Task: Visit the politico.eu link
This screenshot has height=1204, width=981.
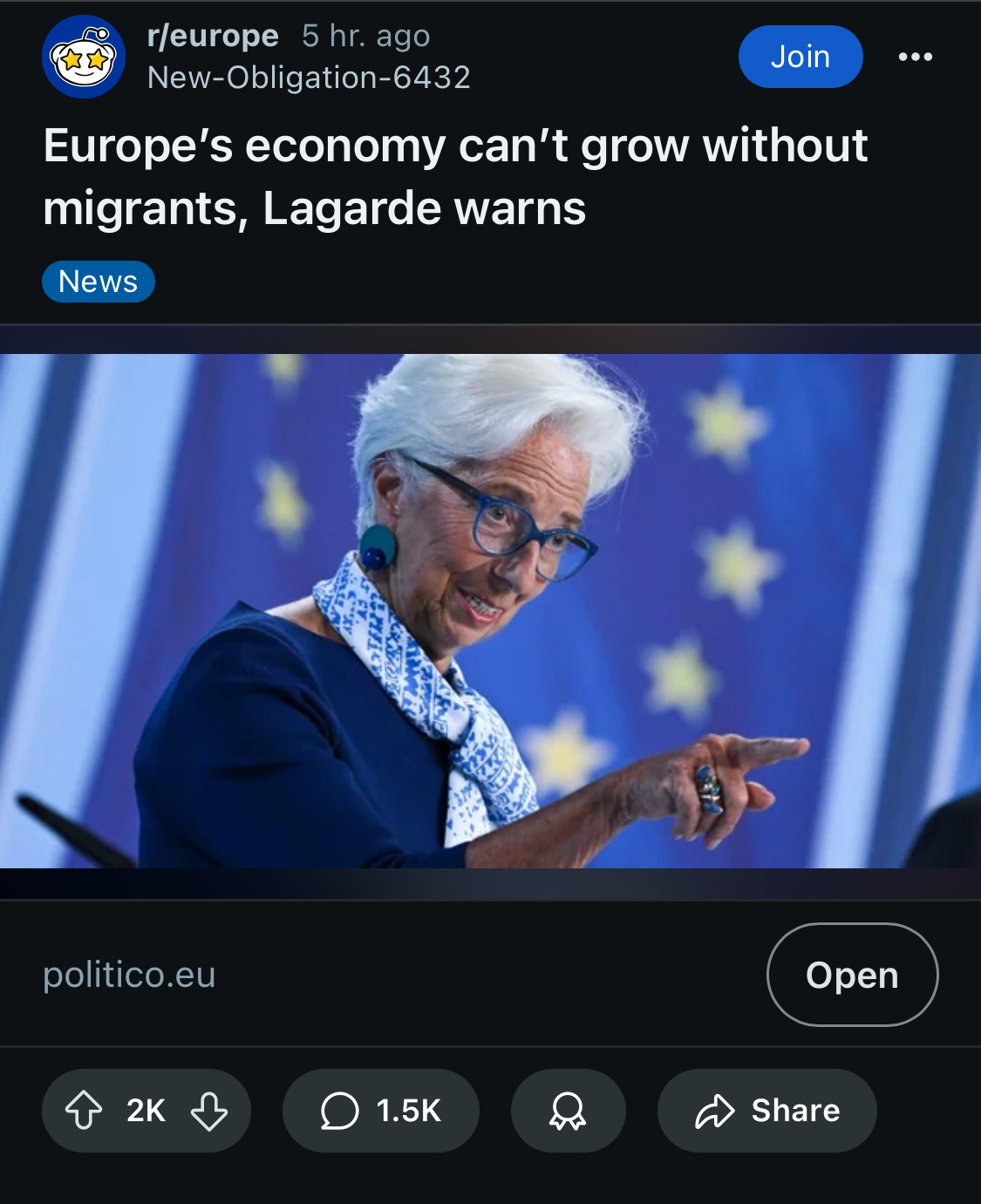Action: click(x=129, y=975)
